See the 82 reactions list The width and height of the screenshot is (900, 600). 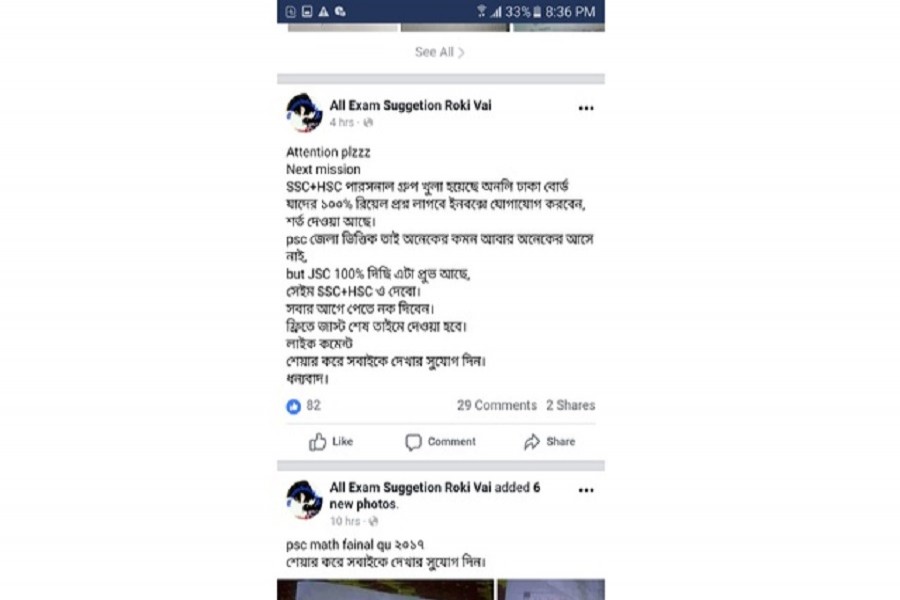[304, 405]
